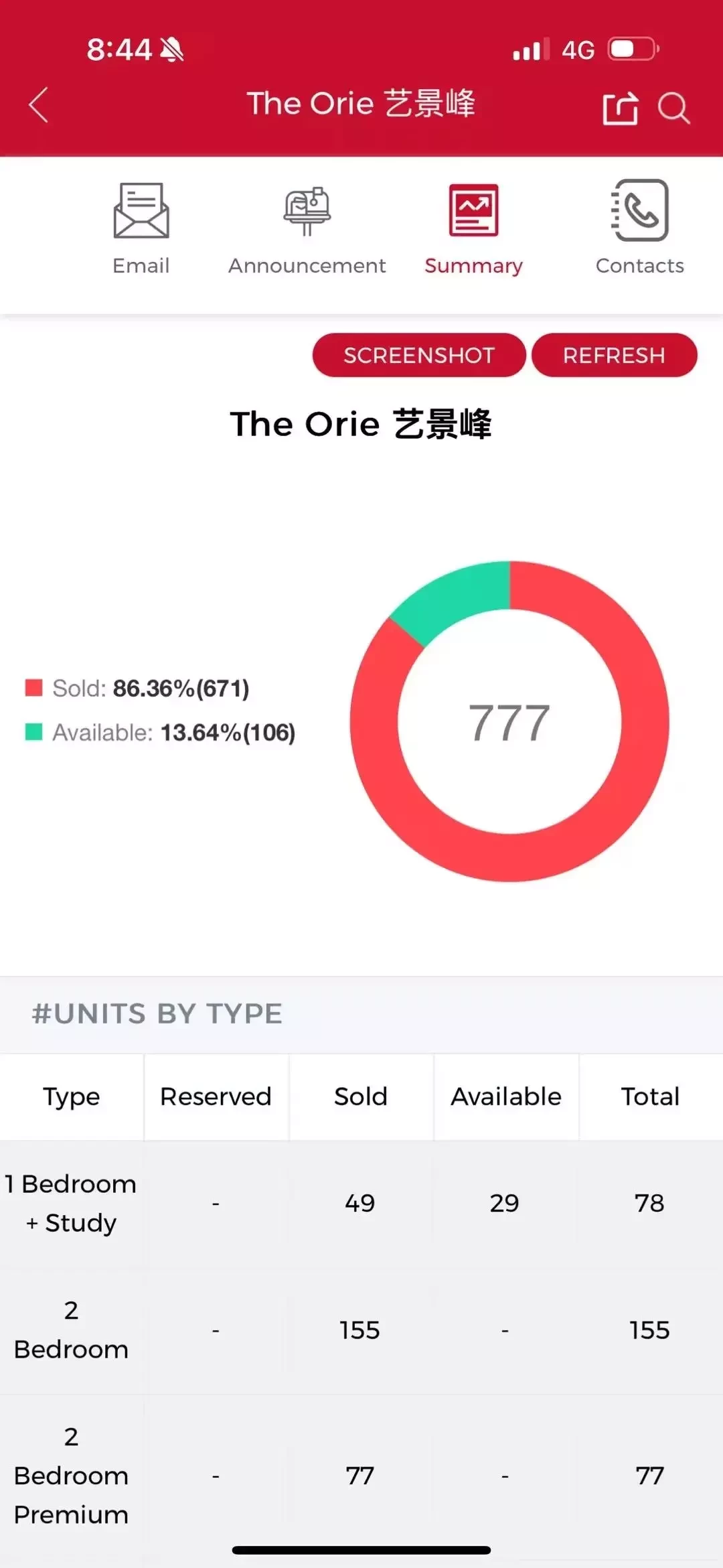Go back using the header arrow

point(39,105)
